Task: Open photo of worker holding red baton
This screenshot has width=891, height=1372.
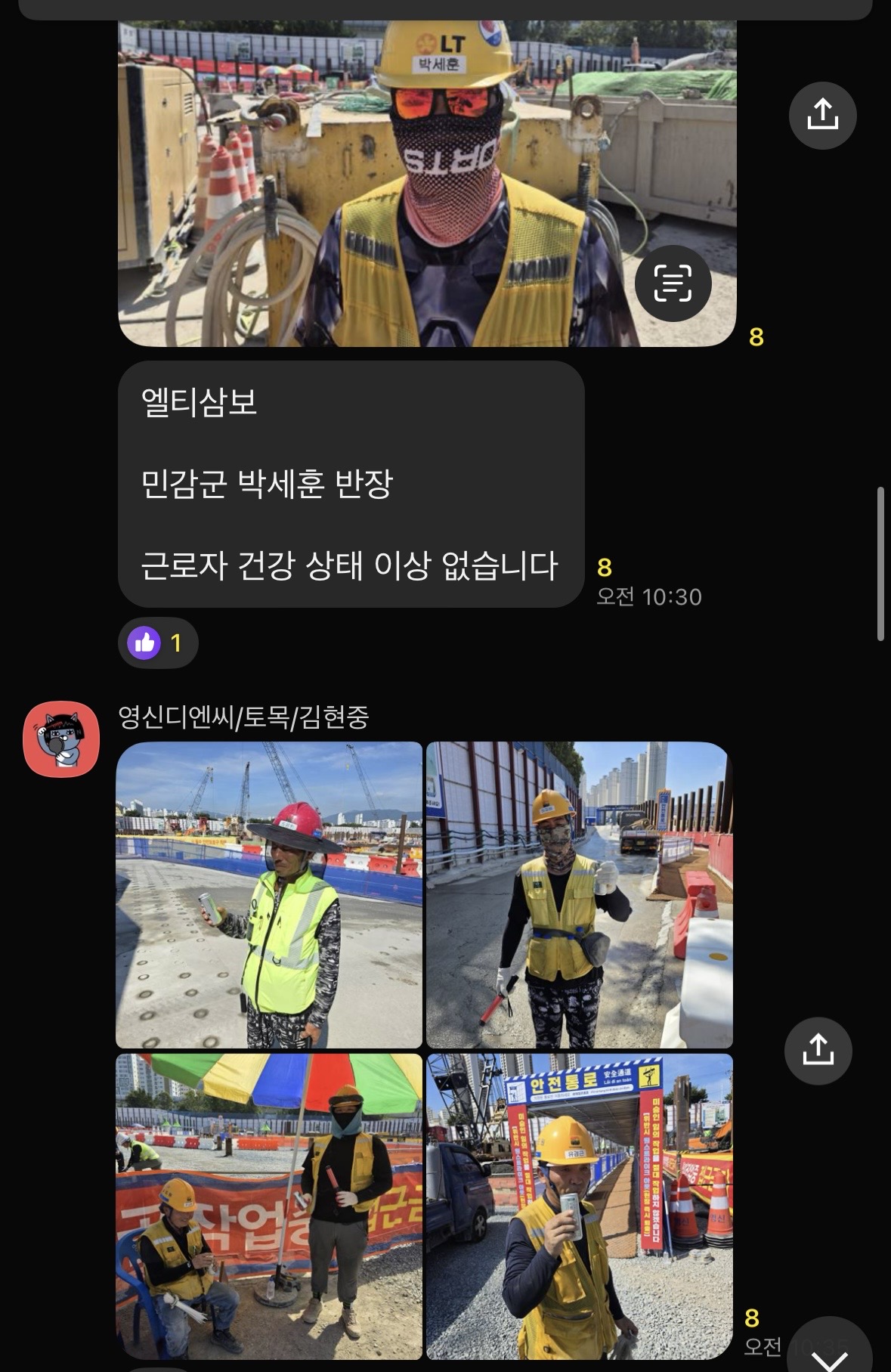Action: point(579,895)
